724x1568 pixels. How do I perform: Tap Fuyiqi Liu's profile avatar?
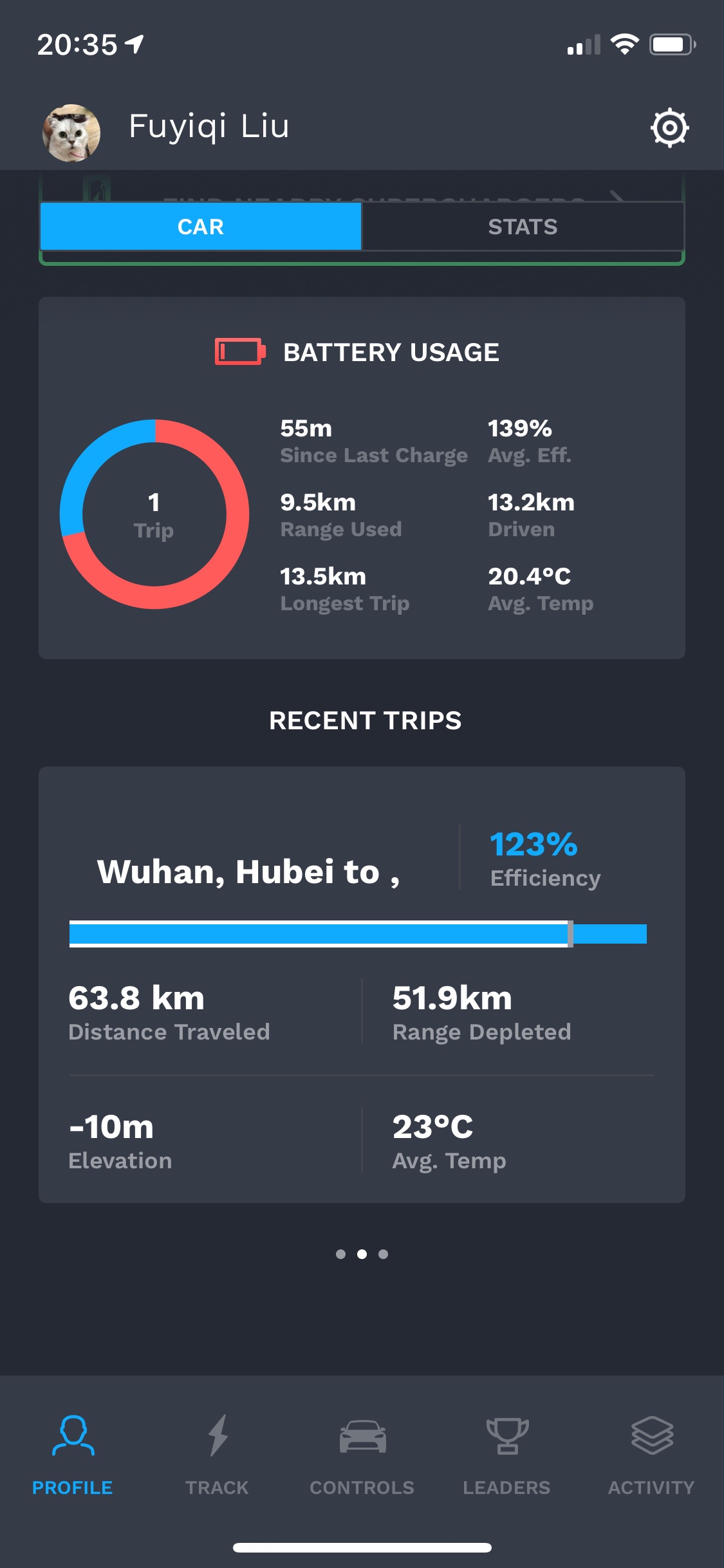pos(71,133)
